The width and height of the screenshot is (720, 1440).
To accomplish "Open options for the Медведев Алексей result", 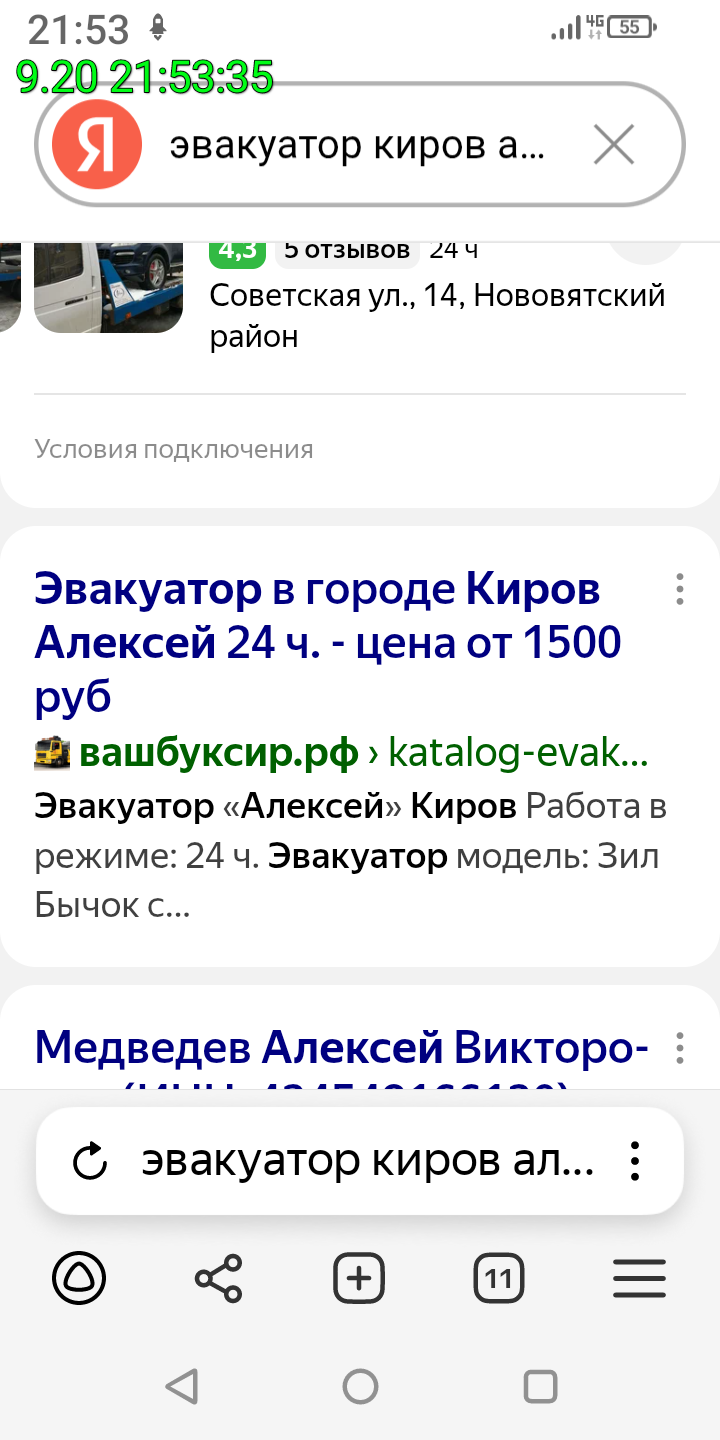I will pos(680,1048).
